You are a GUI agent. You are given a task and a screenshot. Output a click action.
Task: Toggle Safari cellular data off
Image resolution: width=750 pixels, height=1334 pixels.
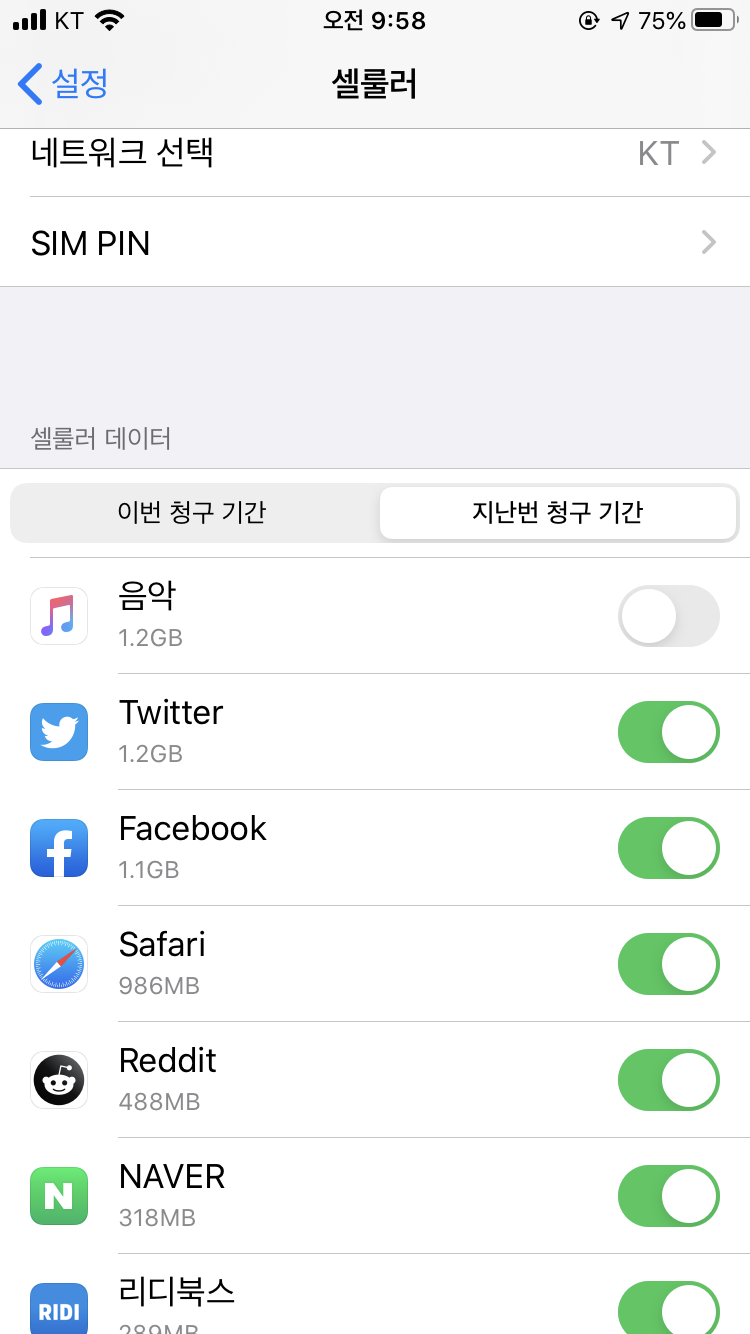coord(668,964)
